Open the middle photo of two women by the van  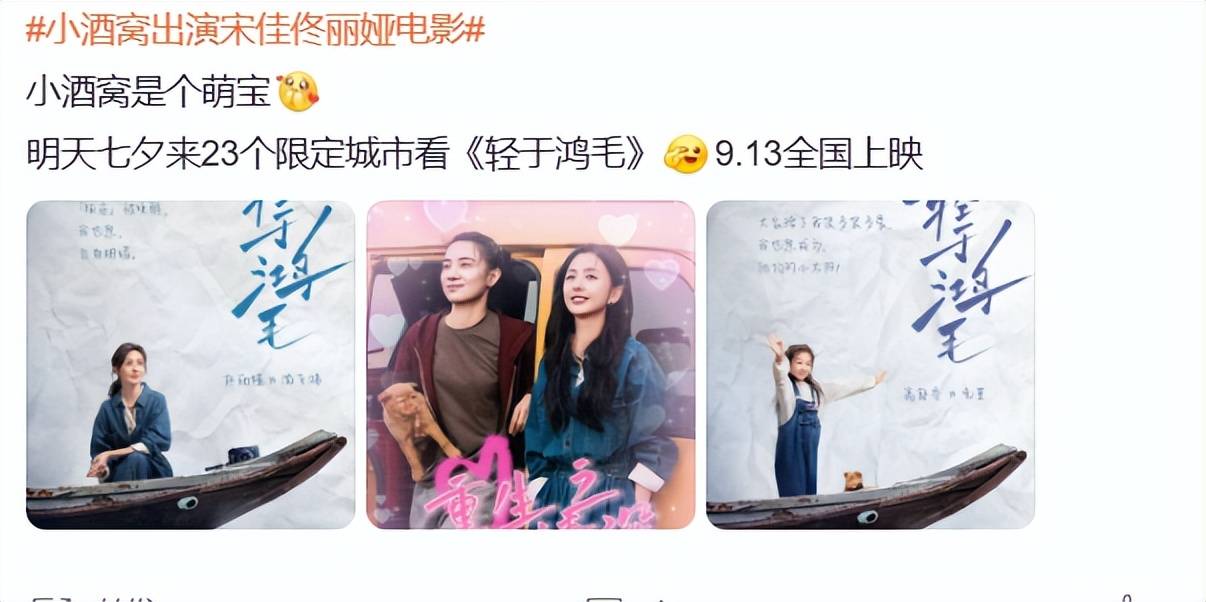click(x=530, y=365)
